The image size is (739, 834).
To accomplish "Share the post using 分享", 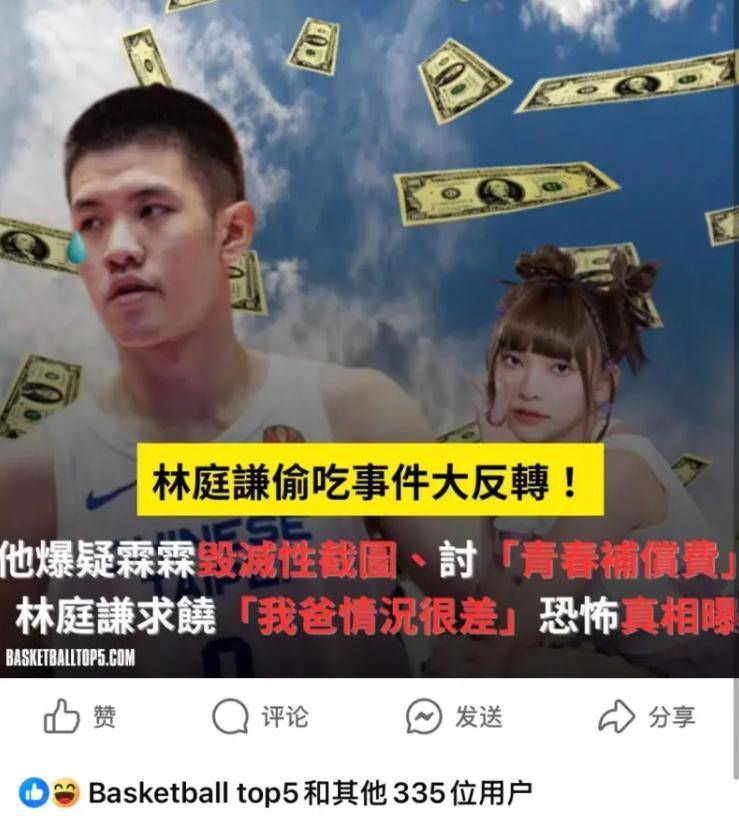I will (646, 716).
